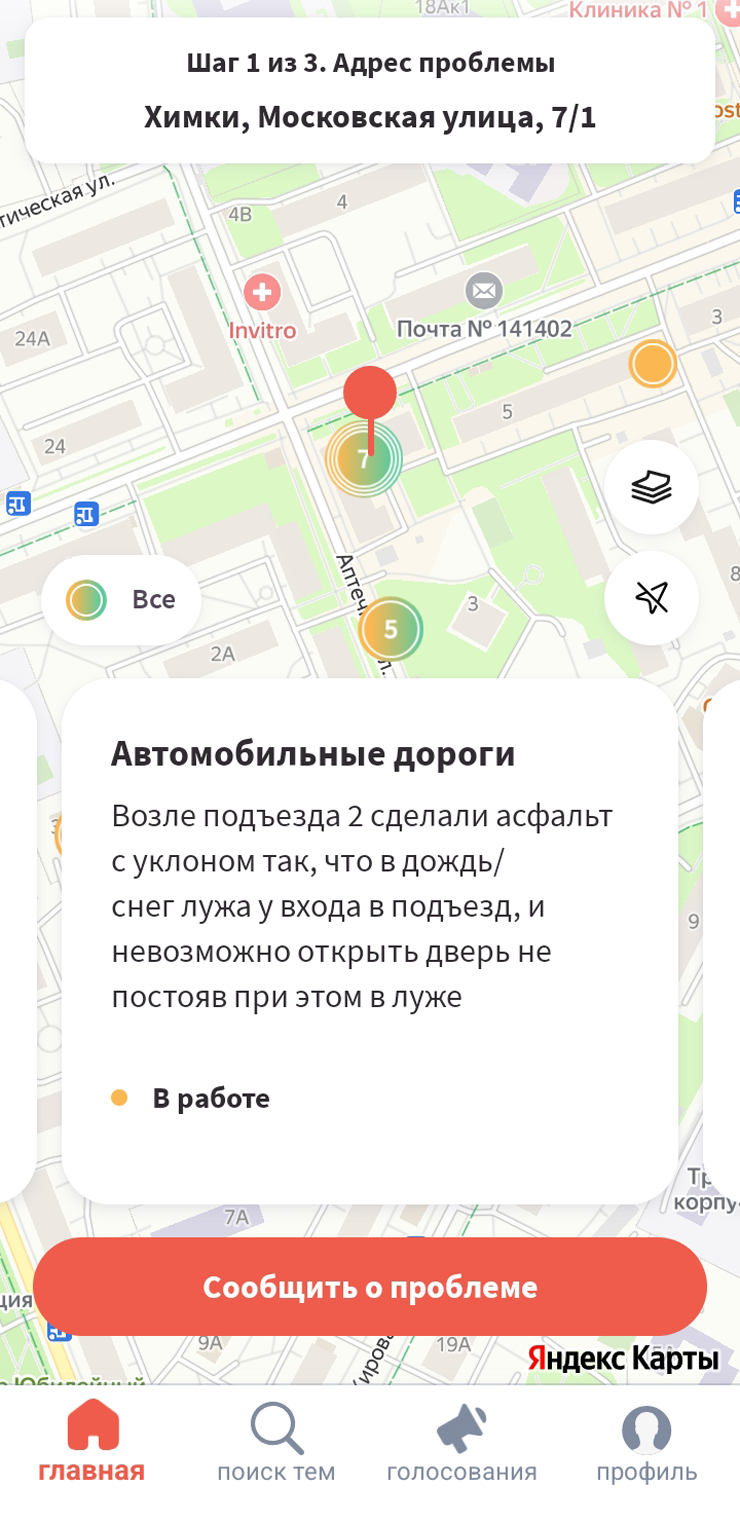Tap the orange marker near building 5
This screenshot has width=740, height=1523.
pos(652,363)
